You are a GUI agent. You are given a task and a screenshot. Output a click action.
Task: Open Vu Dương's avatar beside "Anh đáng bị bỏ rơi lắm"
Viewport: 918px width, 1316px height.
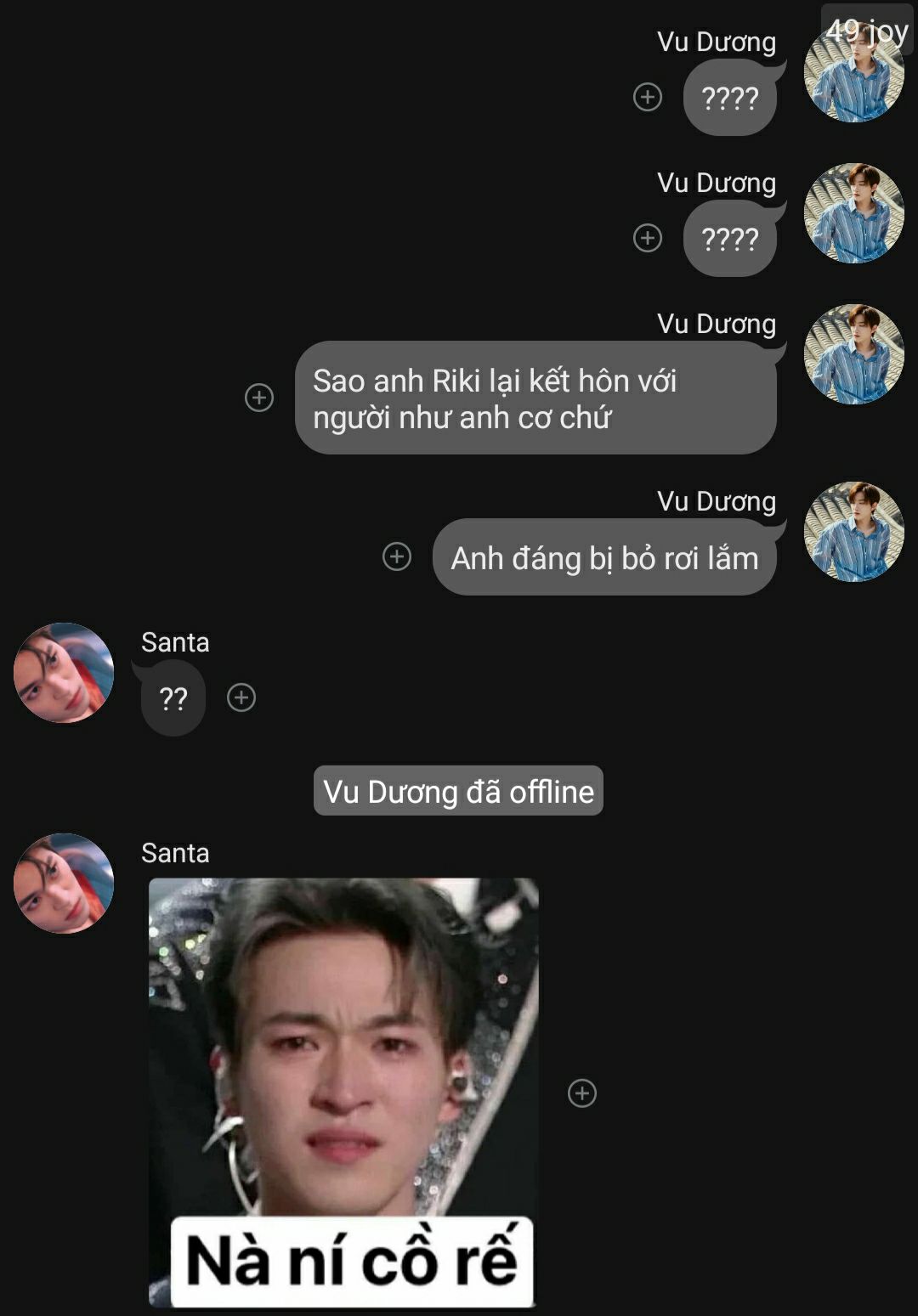tap(853, 532)
